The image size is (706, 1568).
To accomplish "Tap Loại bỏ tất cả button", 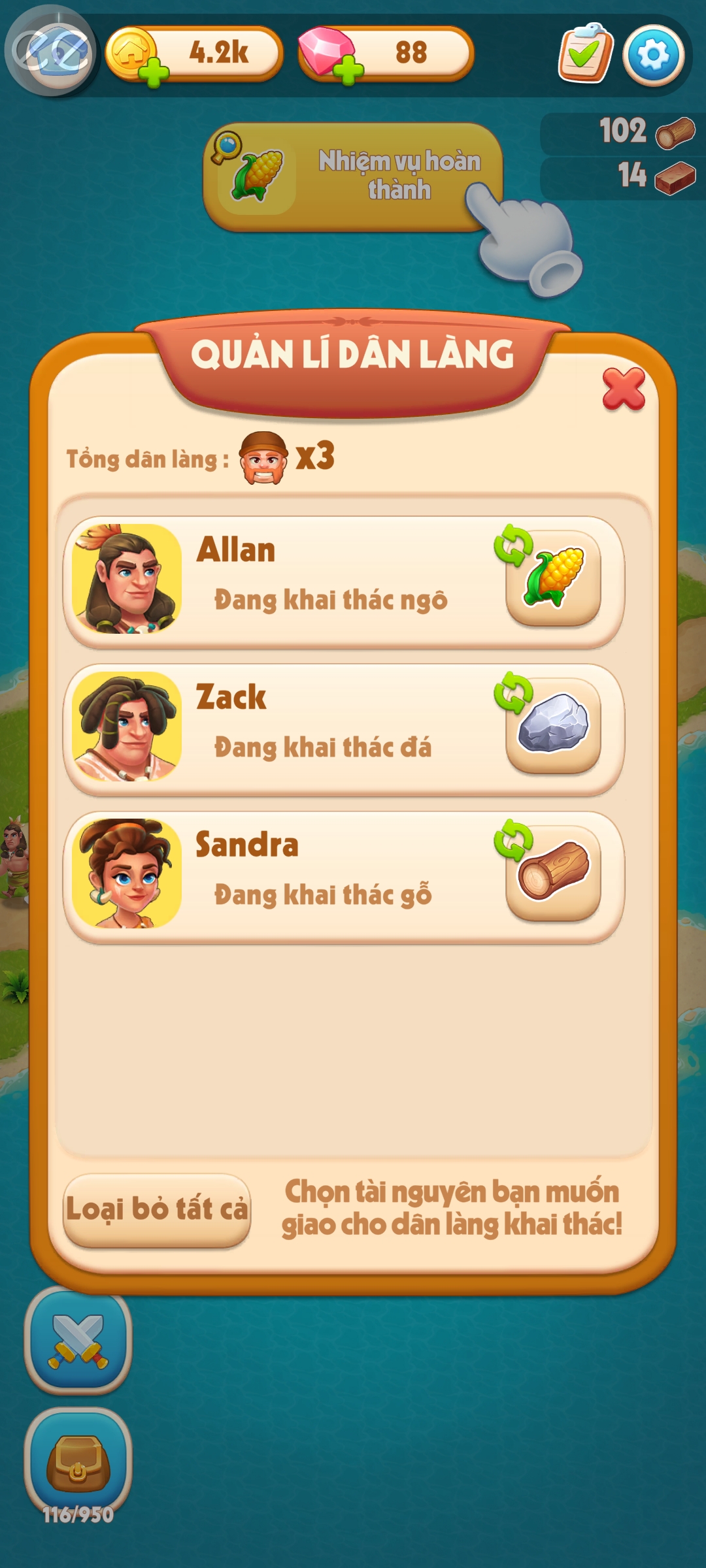I will pyautogui.click(x=157, y=1209).
